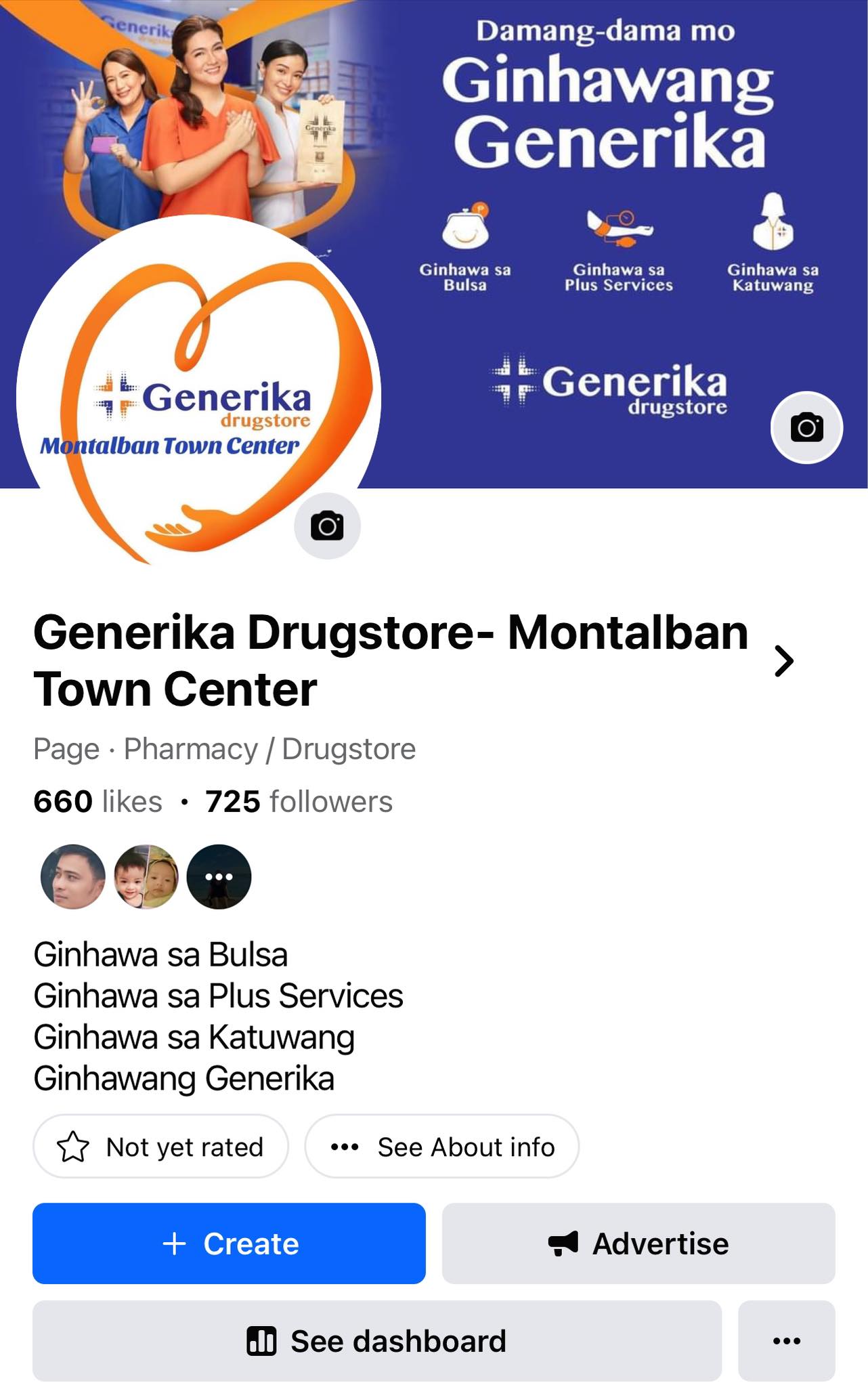
Task: Change the profile picture via camera icon
Action: pyautogui.click(x=327, y=526)
